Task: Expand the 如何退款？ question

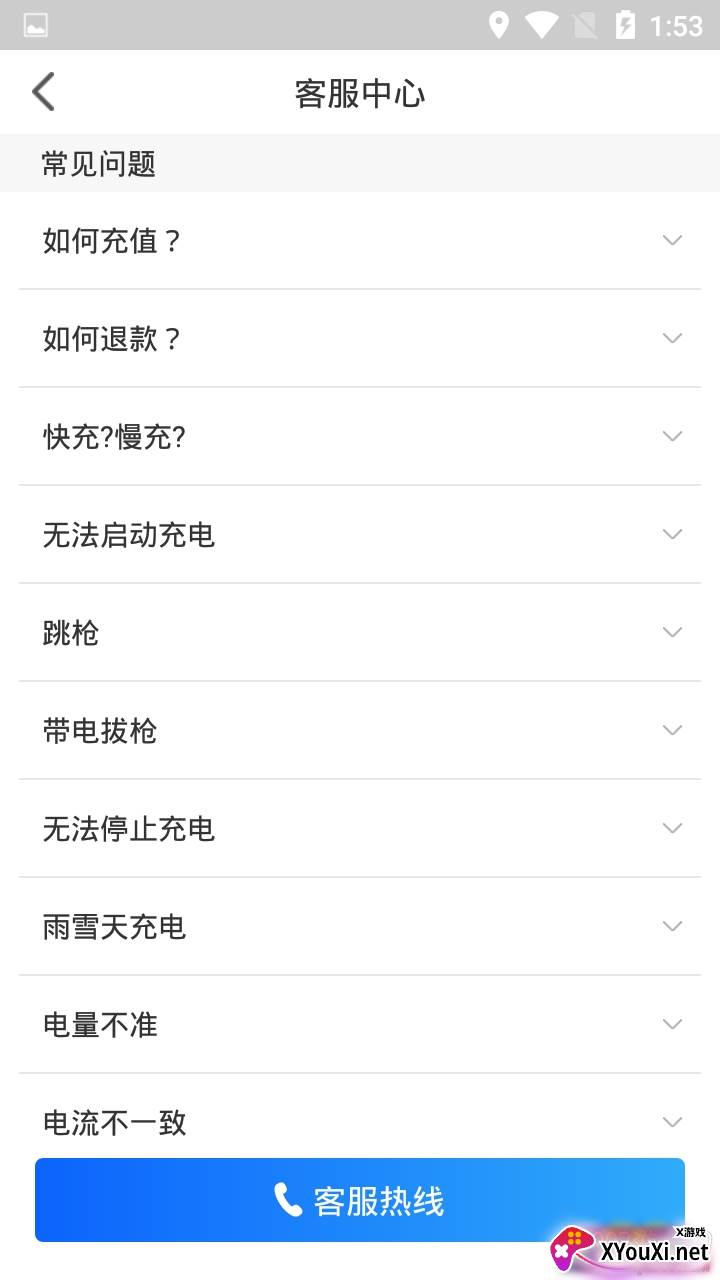Action: click(360, 339)
